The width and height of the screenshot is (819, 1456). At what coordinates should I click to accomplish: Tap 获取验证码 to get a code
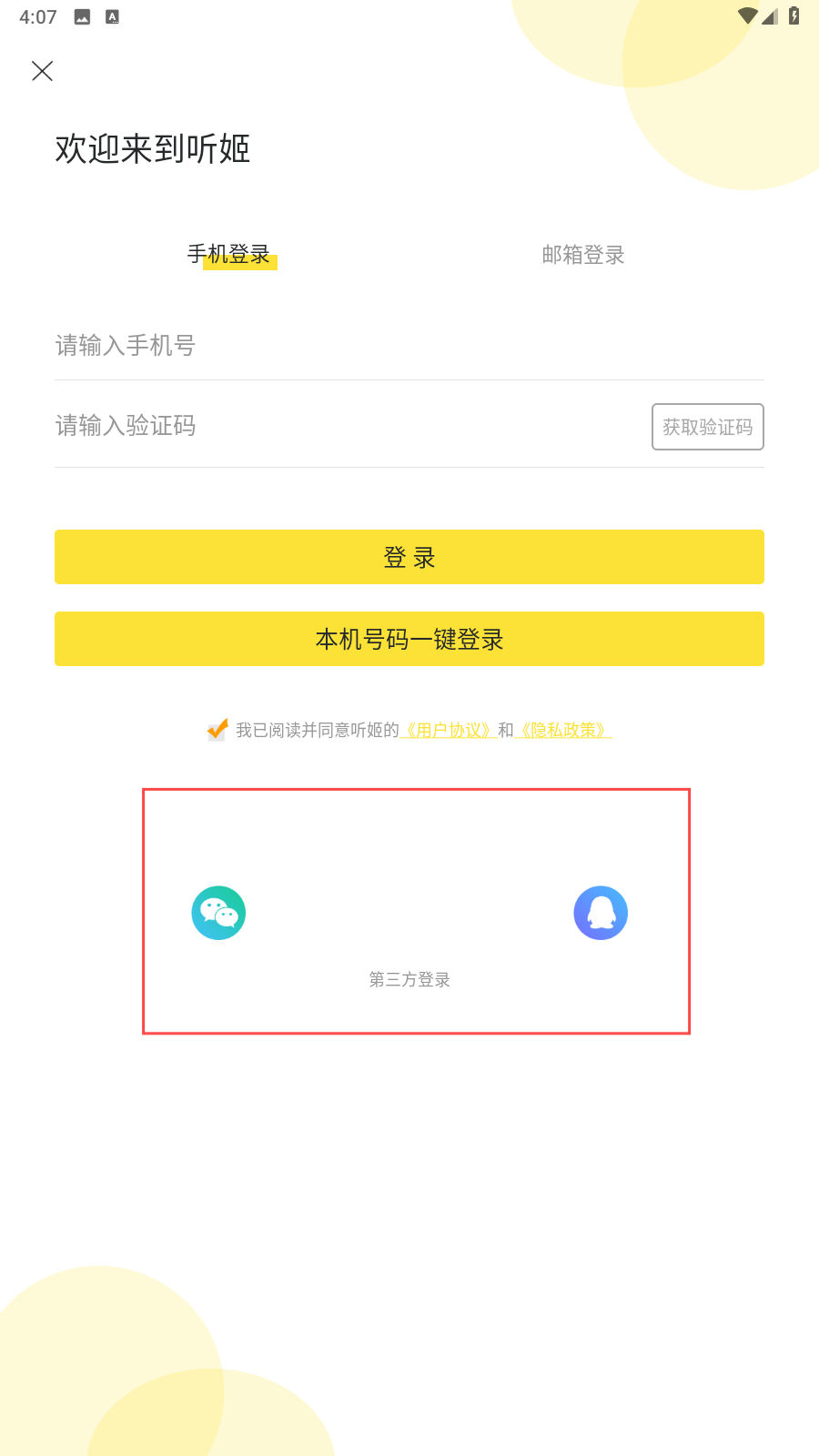coord(708,427)
